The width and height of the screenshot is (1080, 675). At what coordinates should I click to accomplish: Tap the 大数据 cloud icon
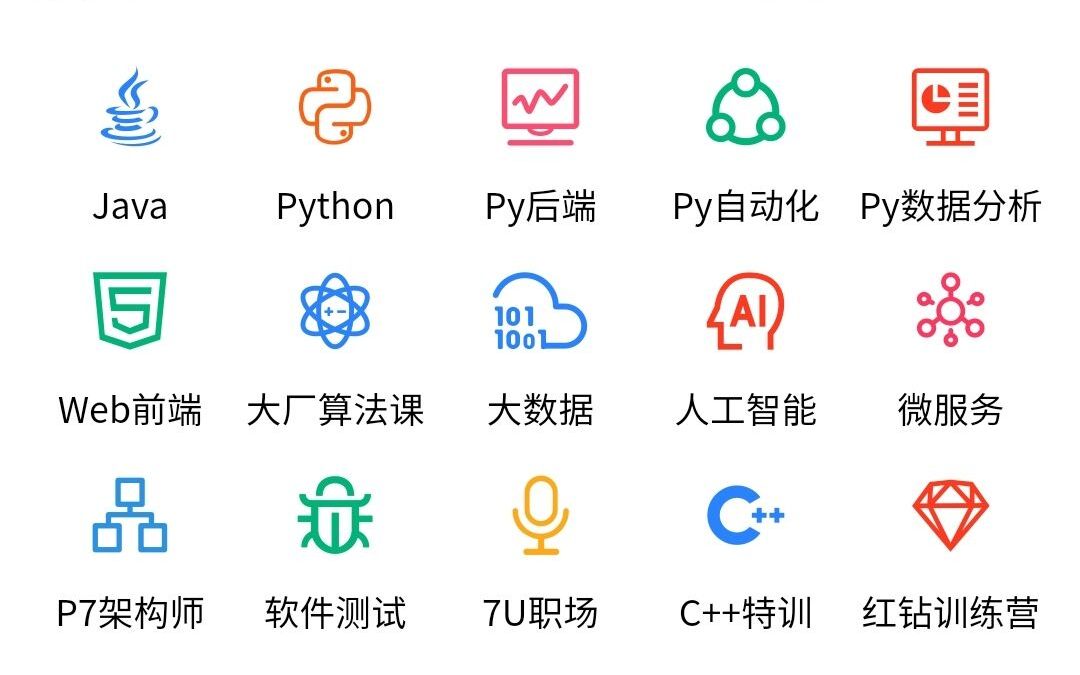point(540,311)
